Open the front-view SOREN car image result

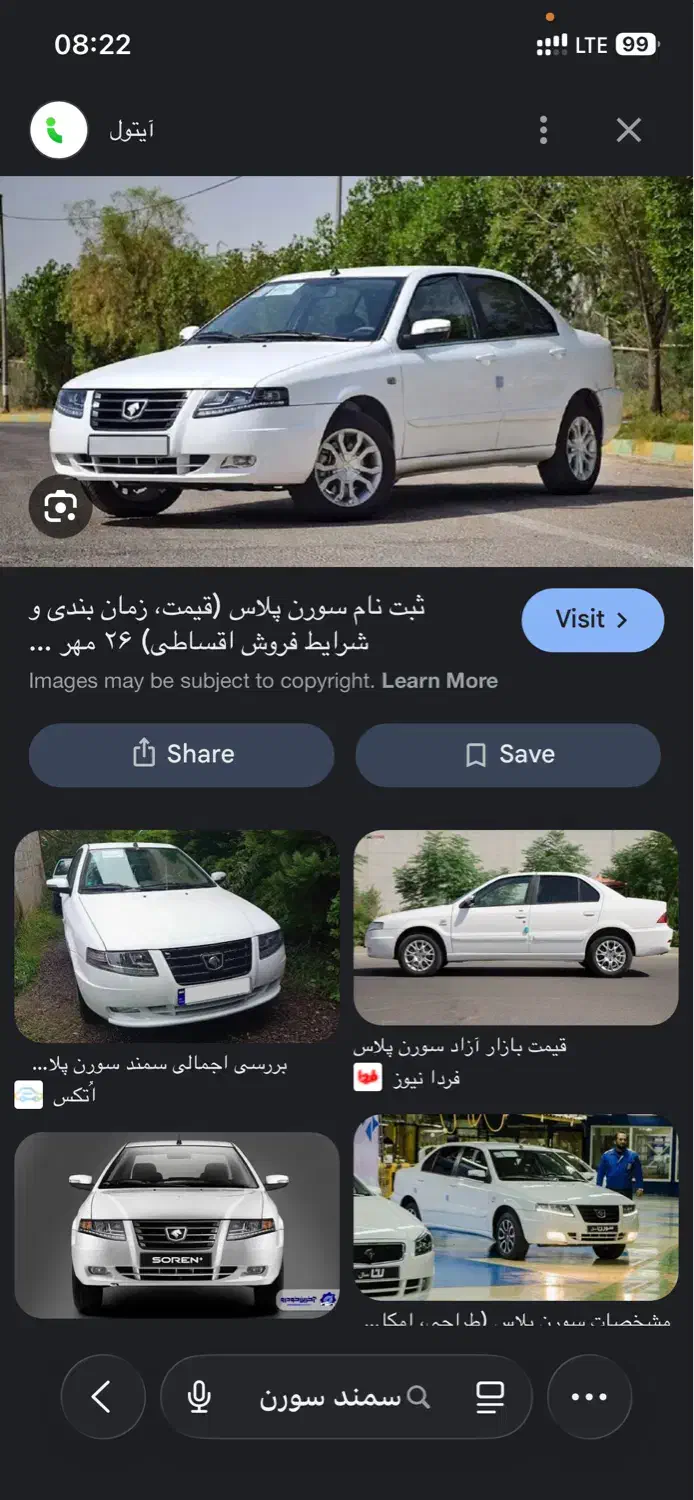coord(177,1225)
